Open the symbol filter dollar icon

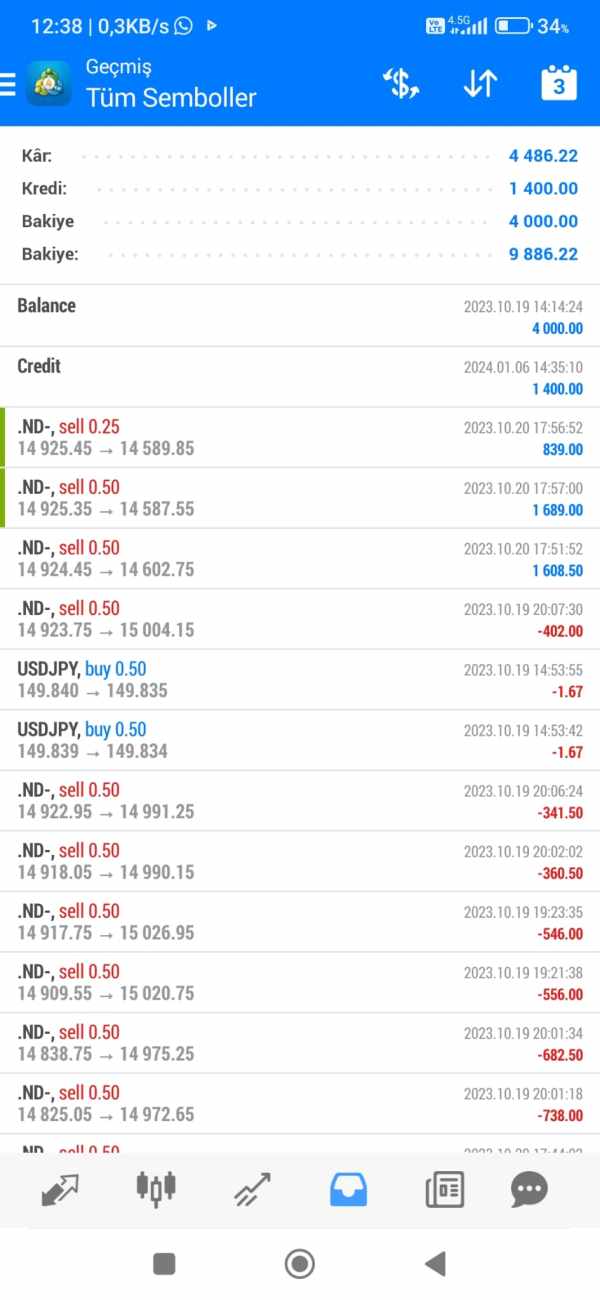pos(401,85)
